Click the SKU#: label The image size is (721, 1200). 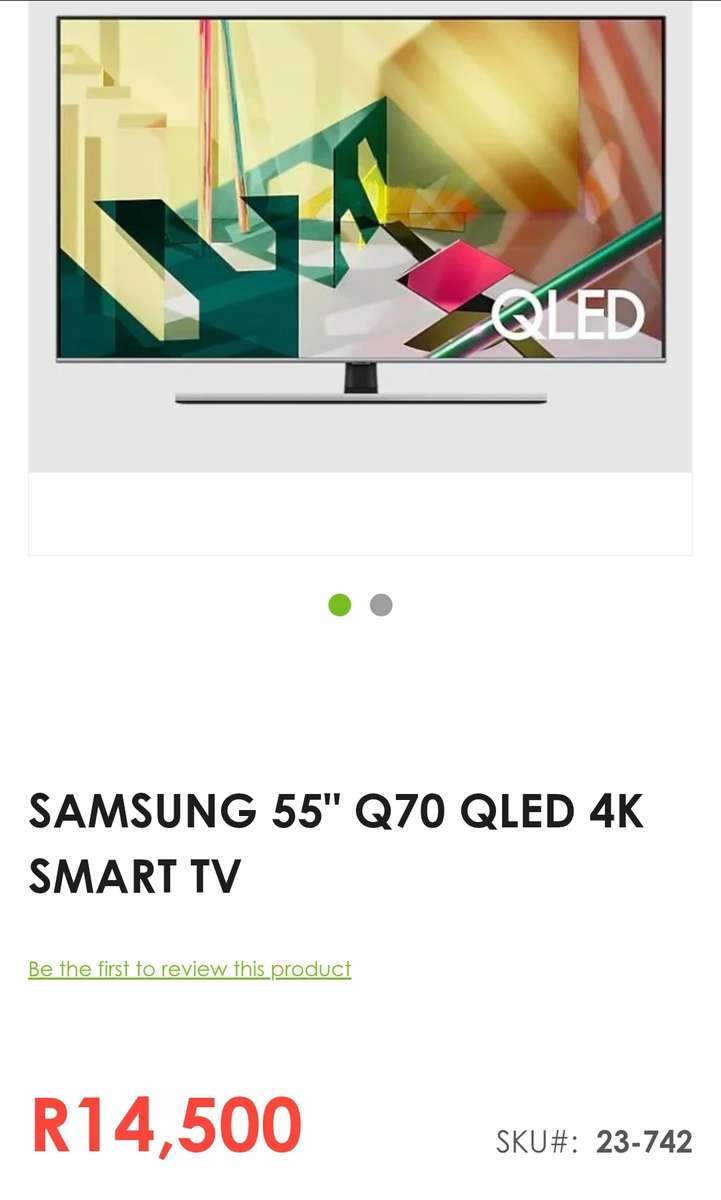pyautogui.click(x=539, y=1140)
